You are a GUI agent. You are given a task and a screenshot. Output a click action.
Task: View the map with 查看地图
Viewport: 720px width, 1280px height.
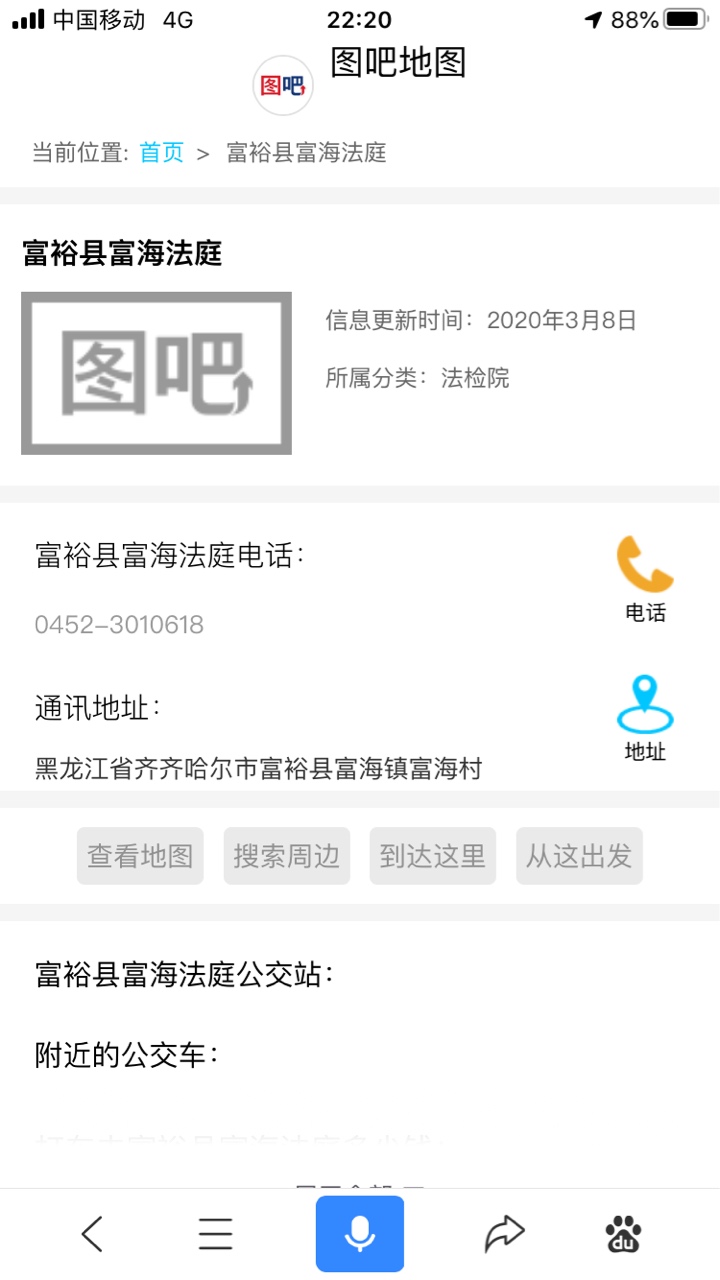(x=140, y=856)
